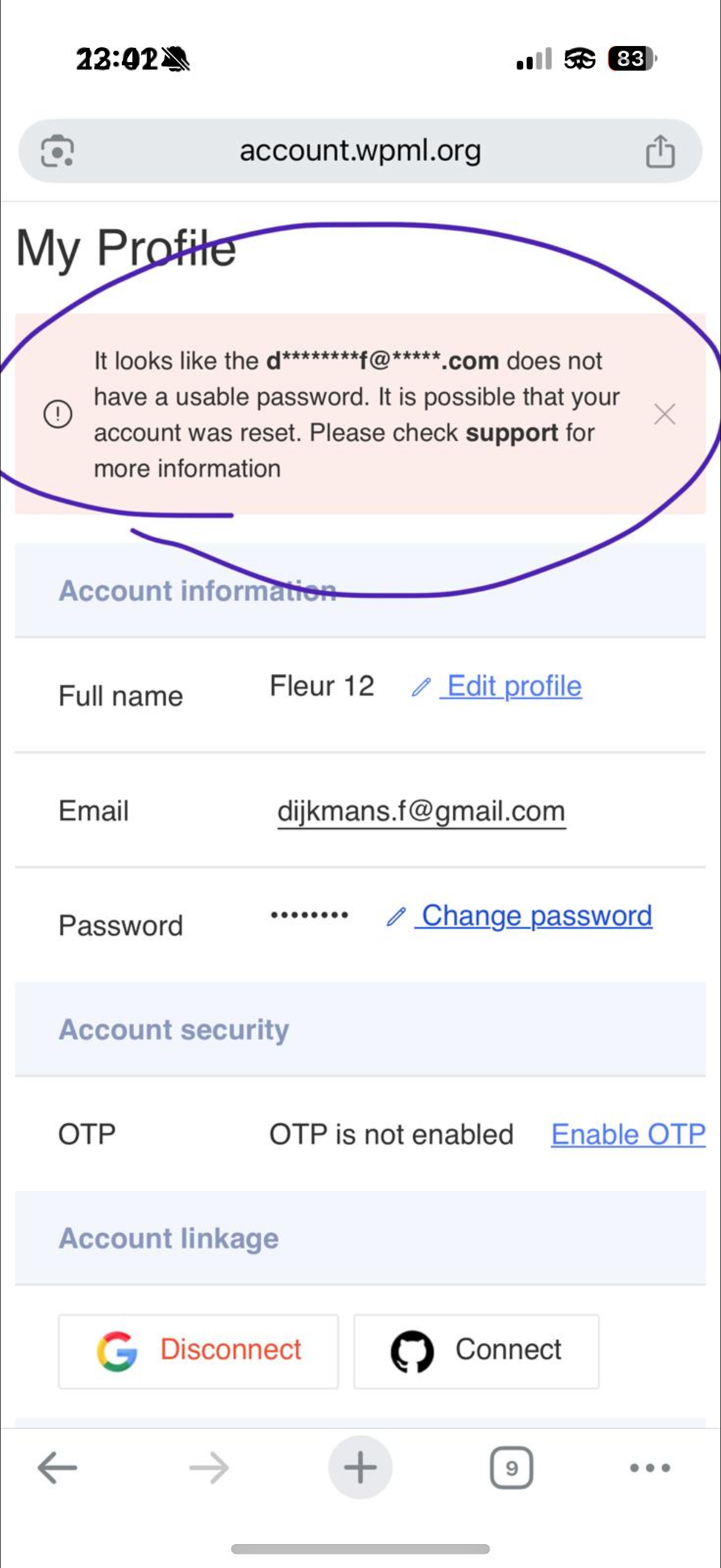Open the browser's more options menu
The width and height of the screenshot is (721, 1568).
[650, 1468]
